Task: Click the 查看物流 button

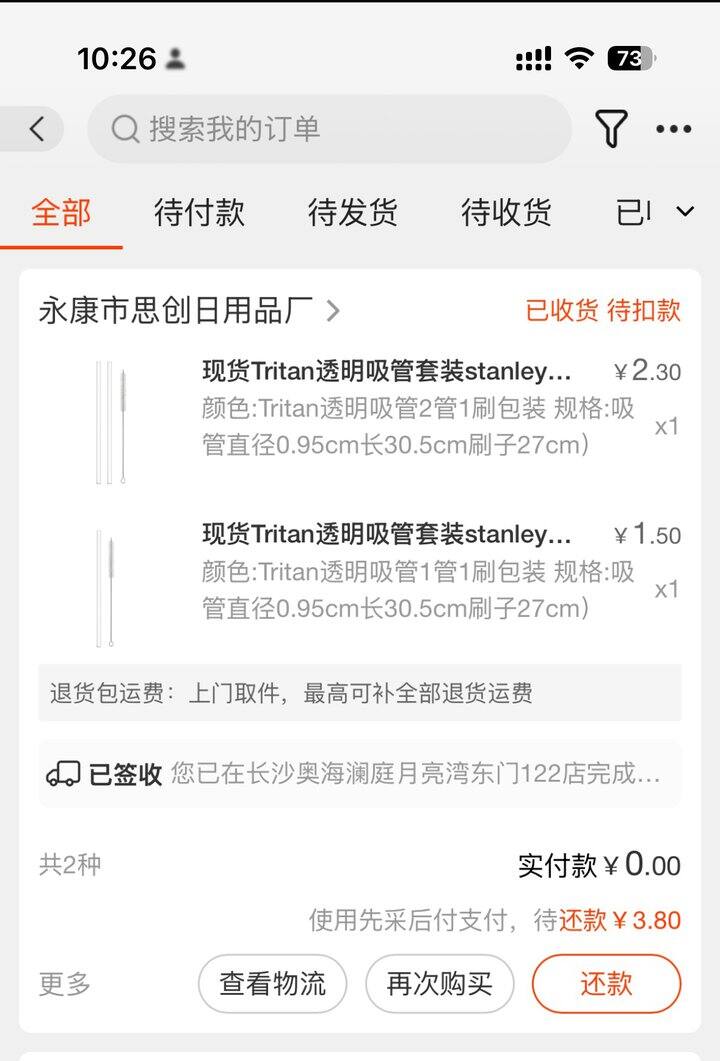Action: tap(272, 984)
